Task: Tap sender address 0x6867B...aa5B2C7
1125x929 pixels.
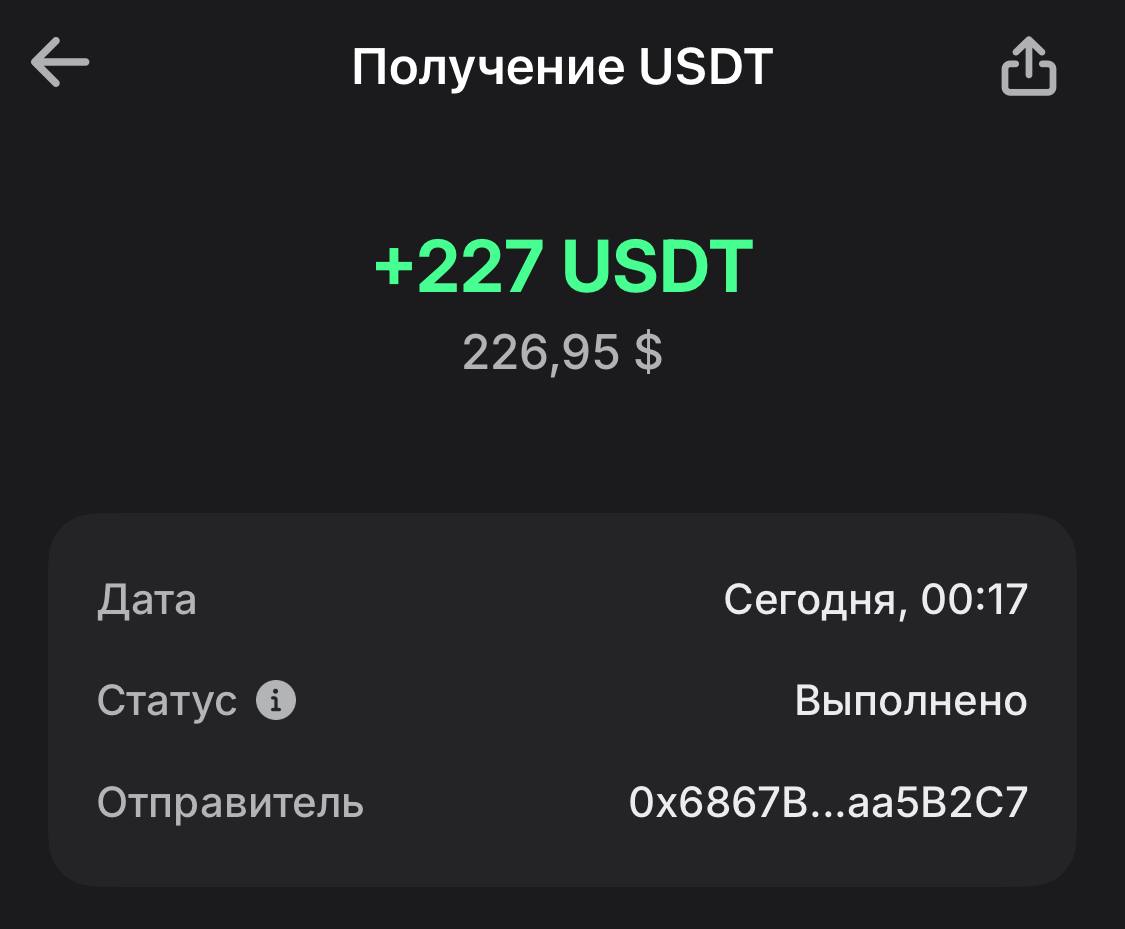Action: 828,802
